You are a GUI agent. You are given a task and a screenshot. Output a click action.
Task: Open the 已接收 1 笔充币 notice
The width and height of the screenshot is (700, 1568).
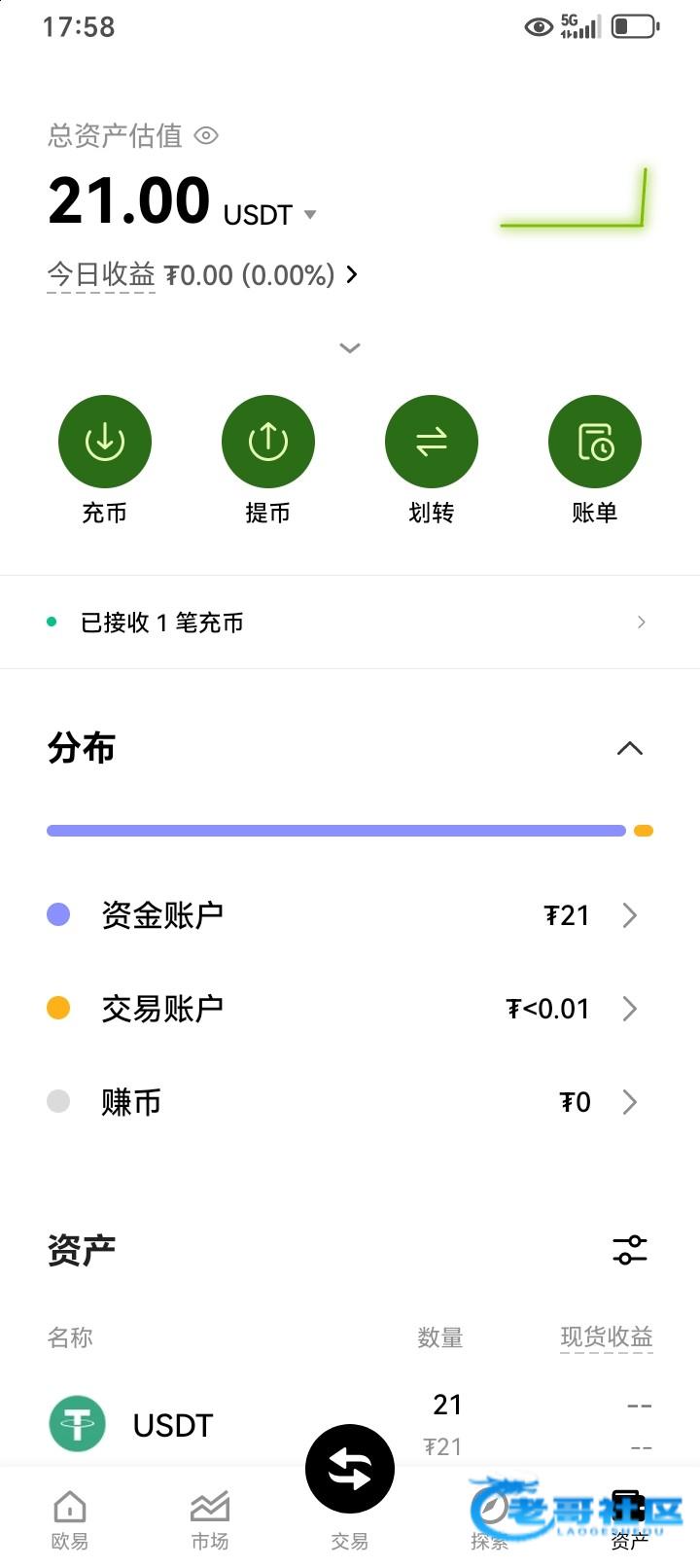pos(350,623)
